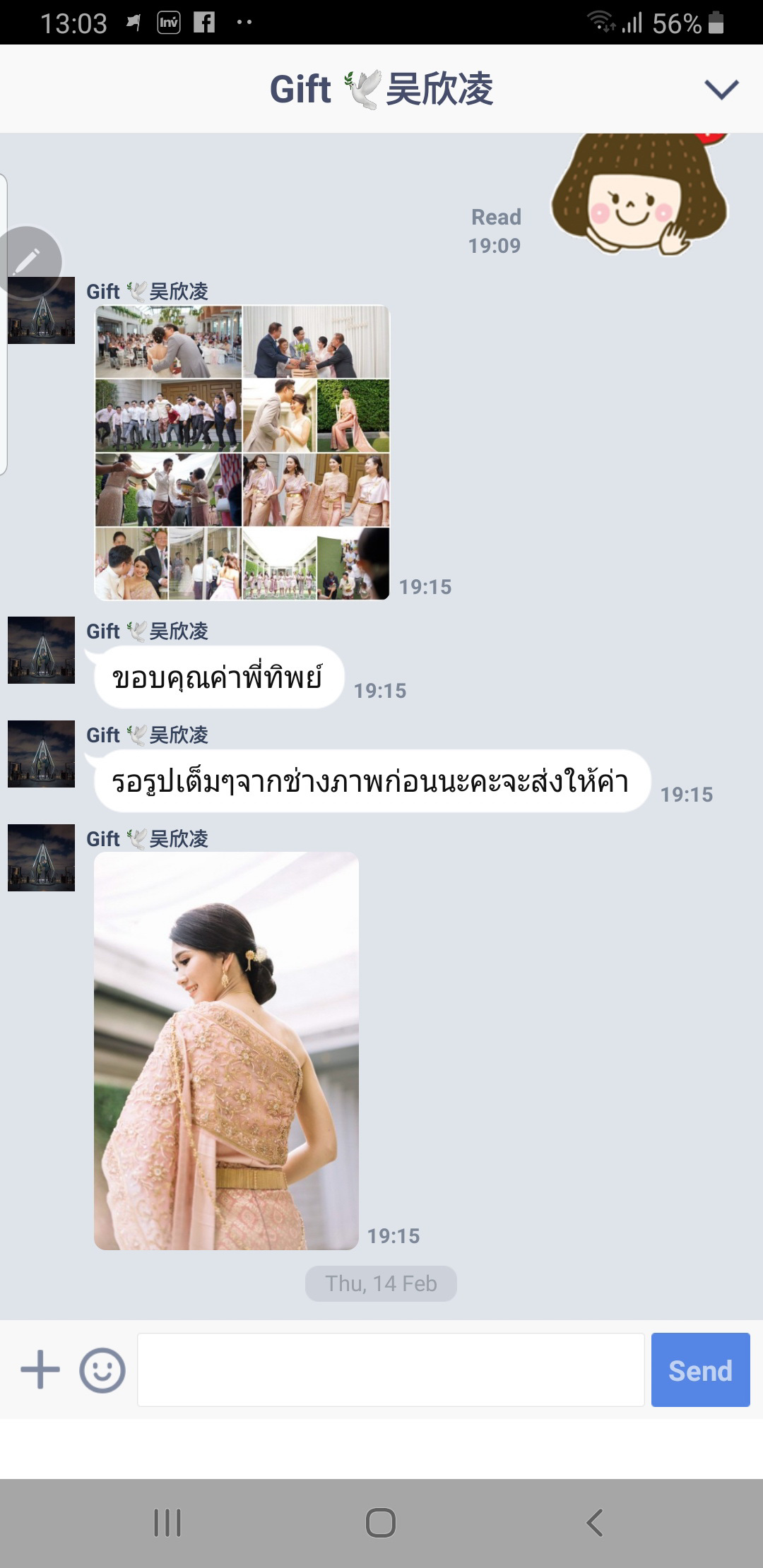Open the bride in pink dress photo
Viewport: 763px width, 1568px height.
[x=226, y=1051]
